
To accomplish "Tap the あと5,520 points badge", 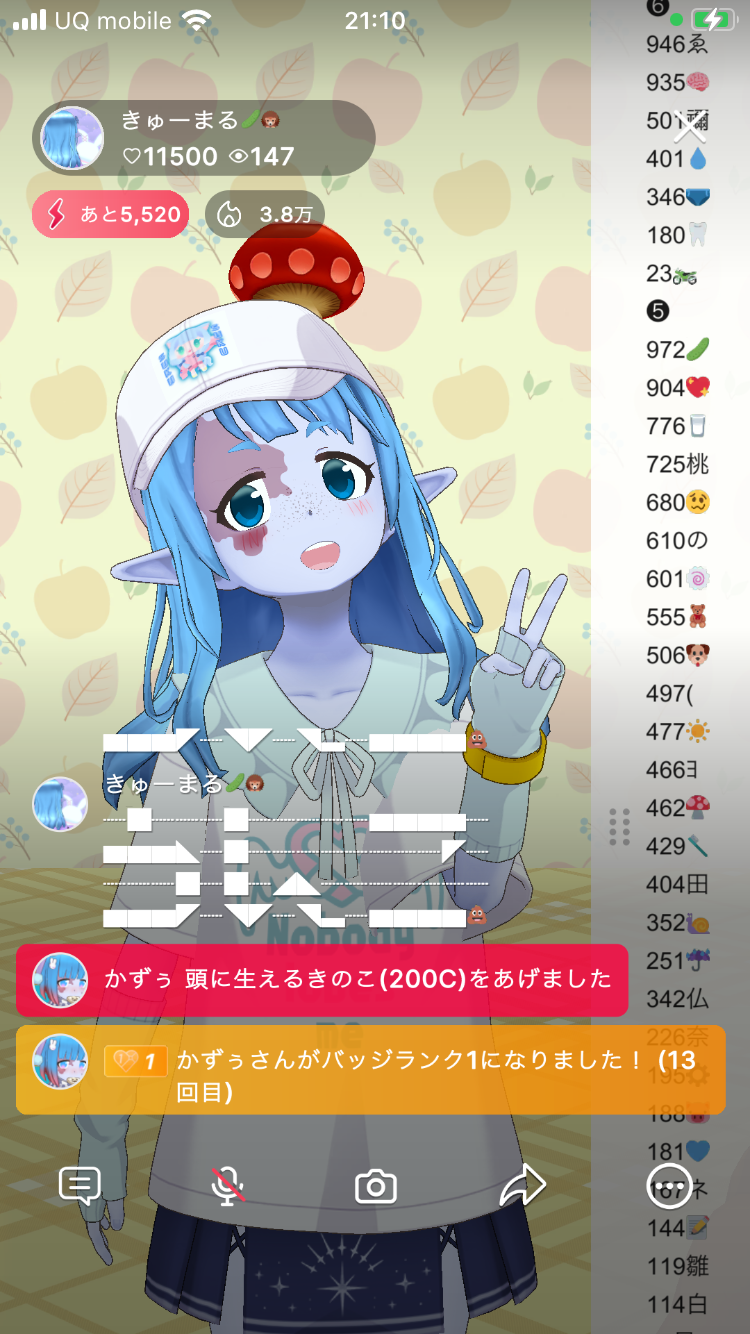I will (110, 214).
